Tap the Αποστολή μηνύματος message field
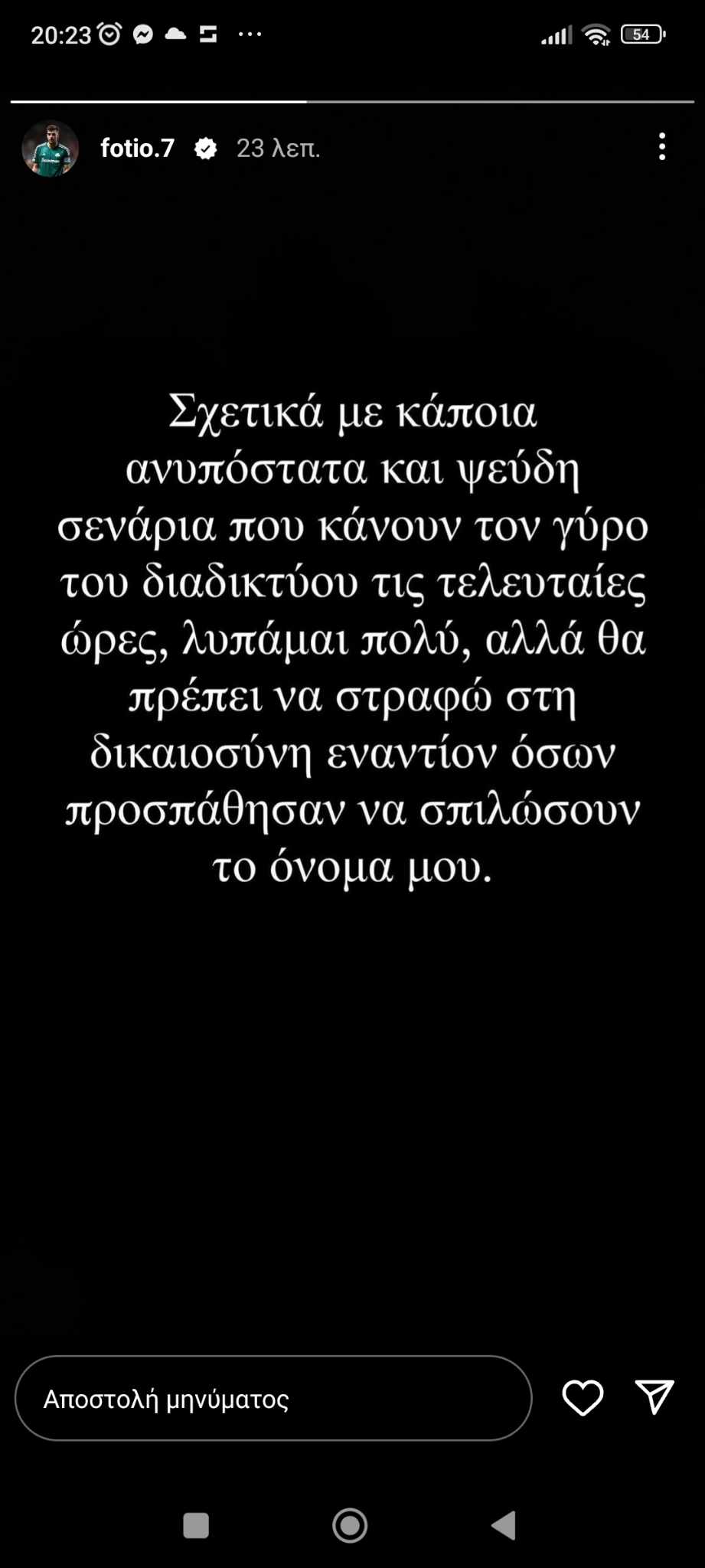The image size is (705, 1568). pyautogui.click(x=273, y=1399)
